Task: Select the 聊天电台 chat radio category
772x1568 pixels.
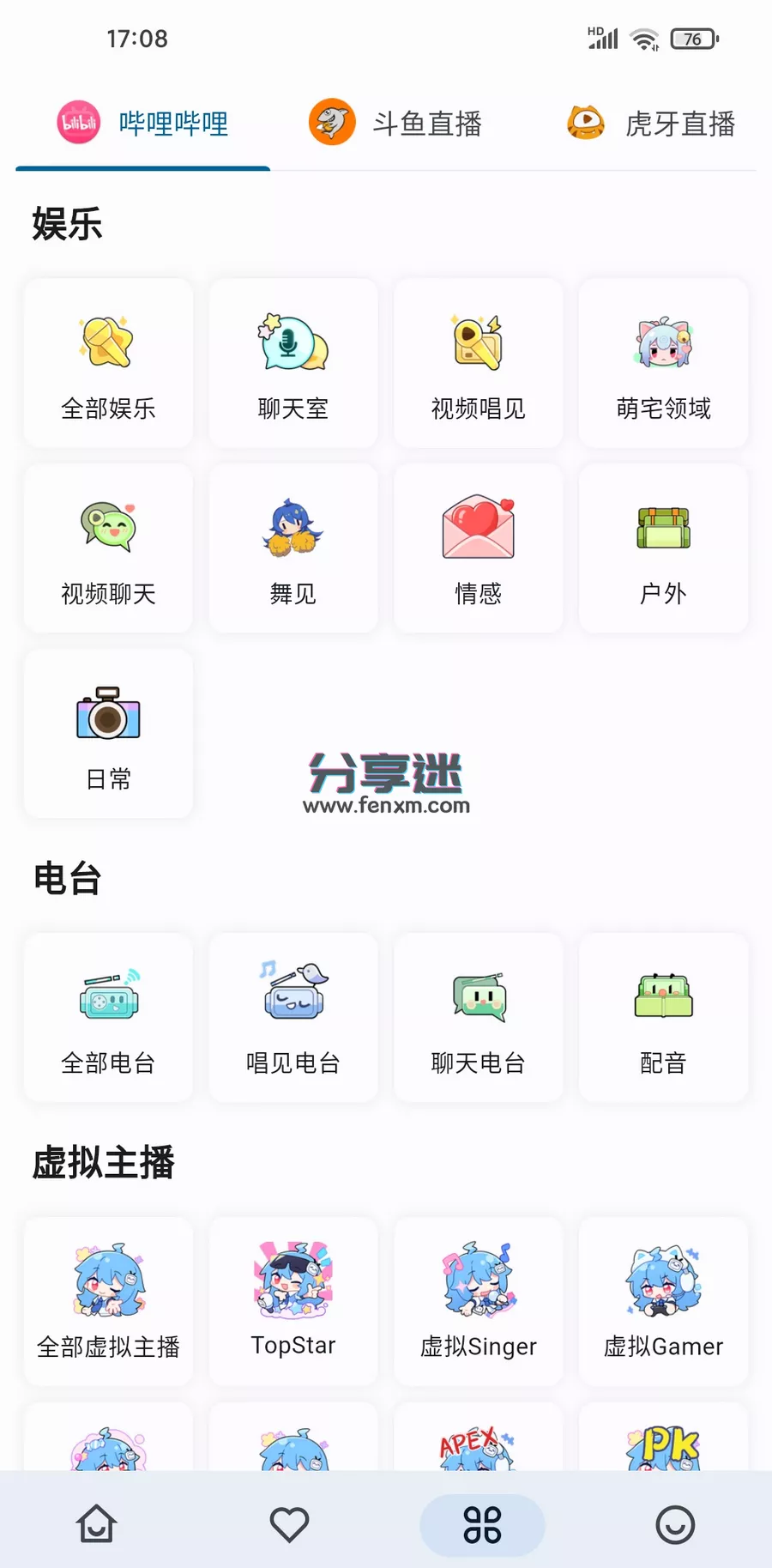Action: click(x=478, y=1018)
